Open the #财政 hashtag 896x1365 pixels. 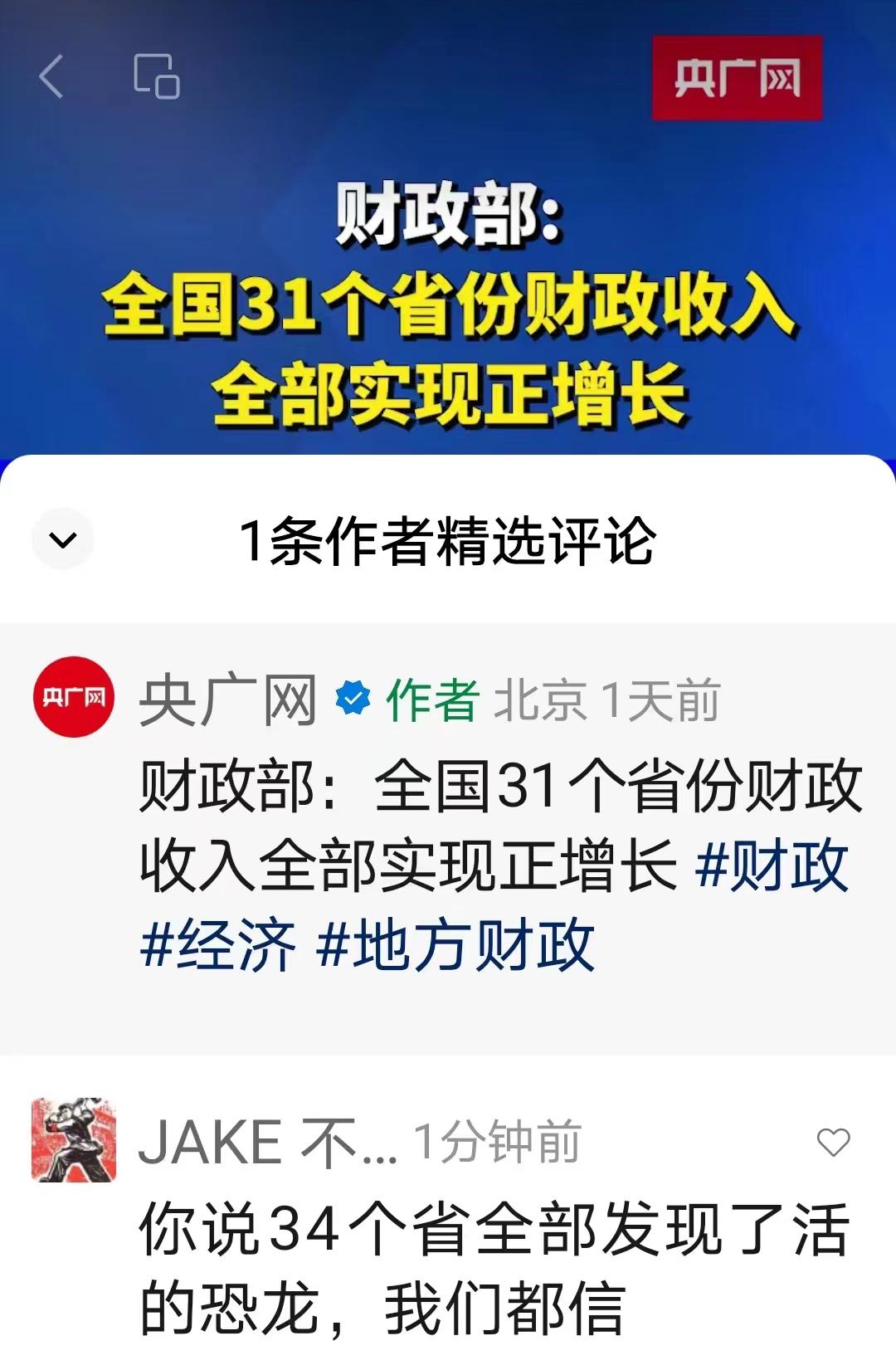click(772, 866)
